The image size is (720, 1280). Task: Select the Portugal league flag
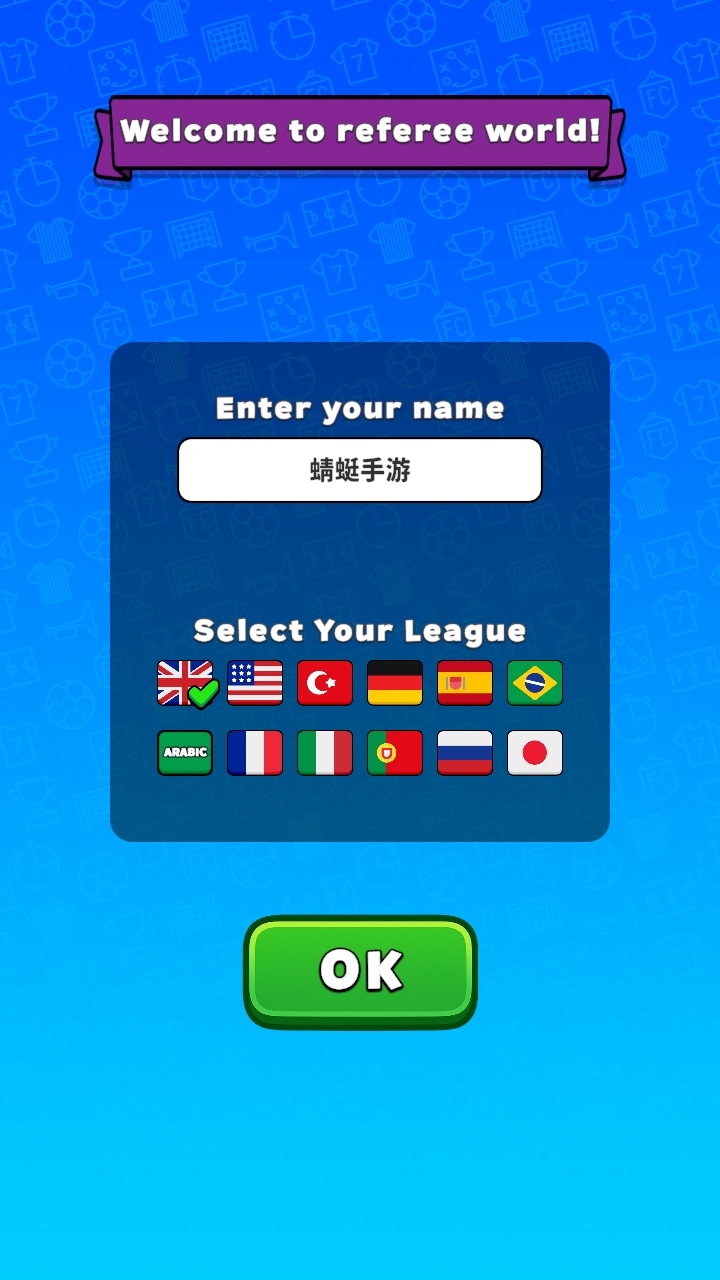click(x=395, y=753)
